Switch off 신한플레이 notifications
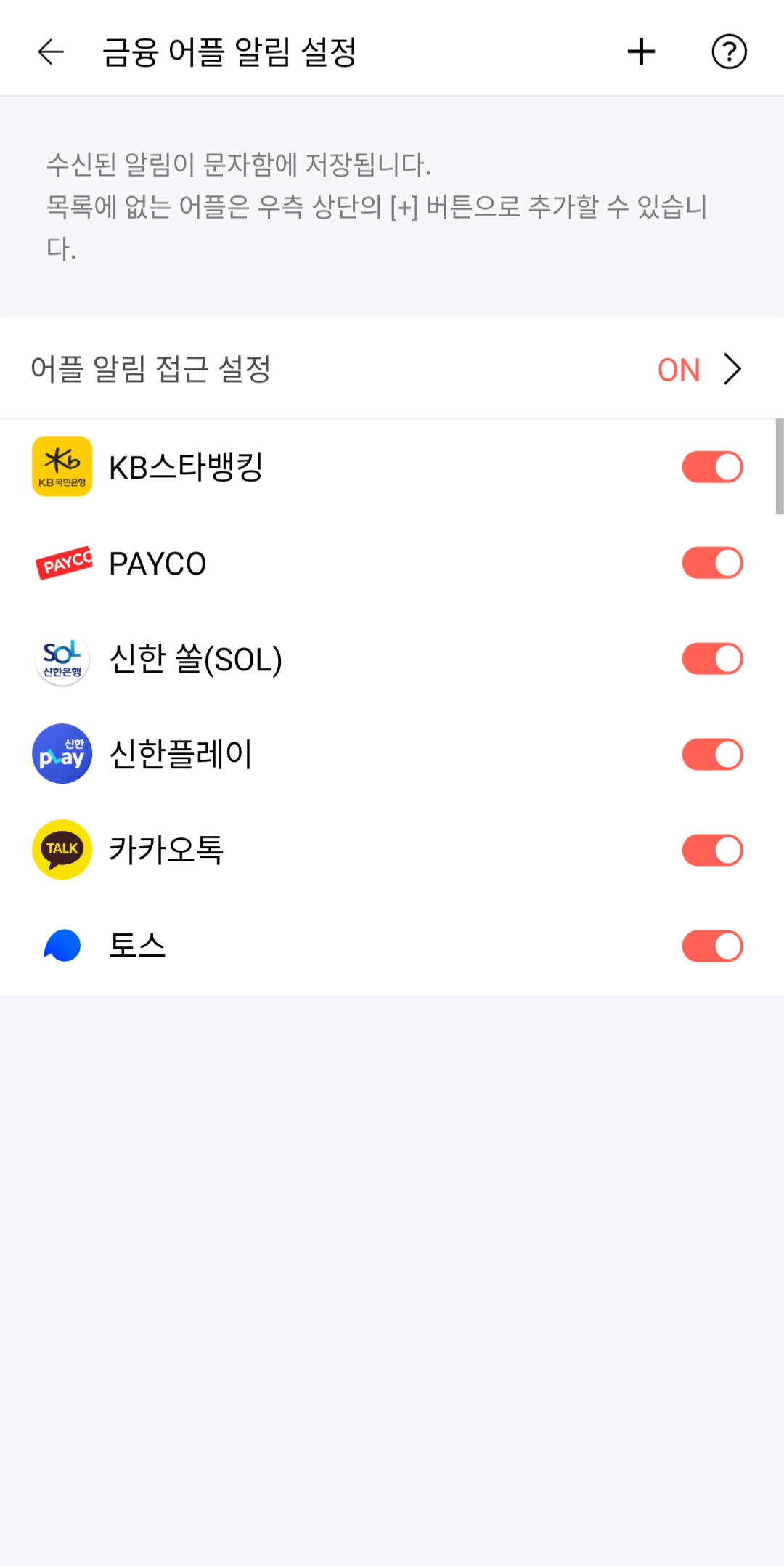Viewport: 784px width, 1566px height. tap(712, 755)
